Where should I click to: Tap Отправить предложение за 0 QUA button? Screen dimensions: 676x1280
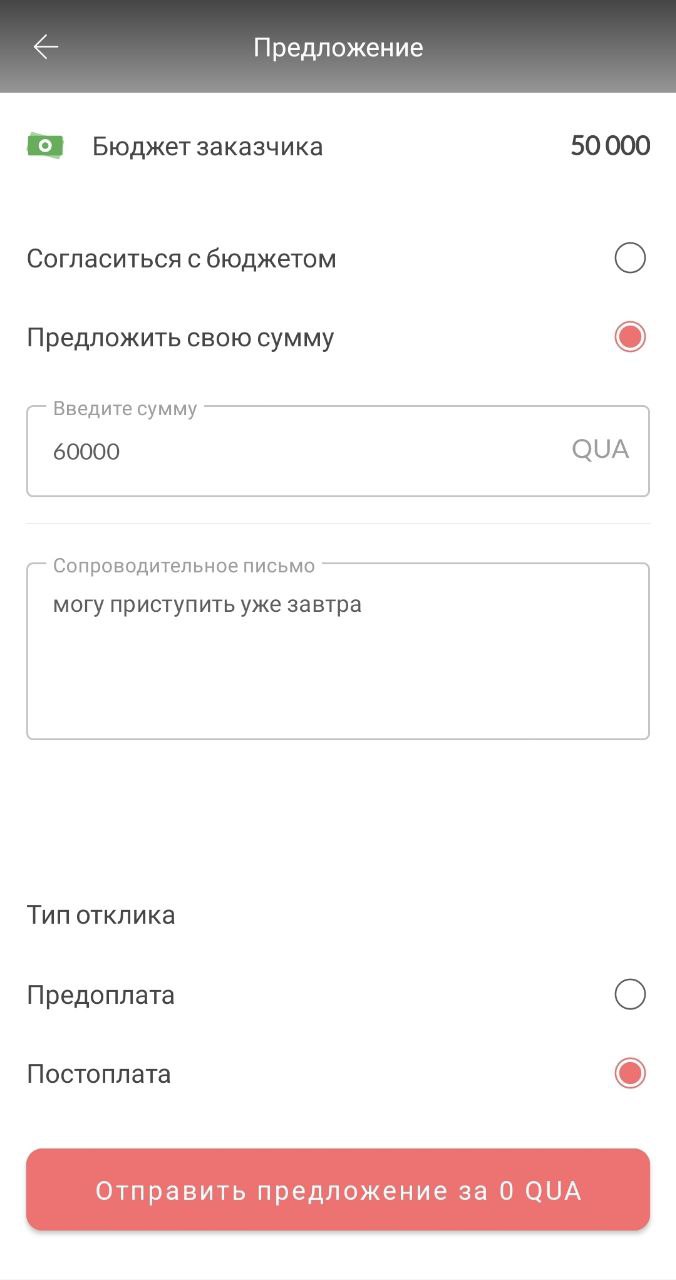[x=338, y=1190]
